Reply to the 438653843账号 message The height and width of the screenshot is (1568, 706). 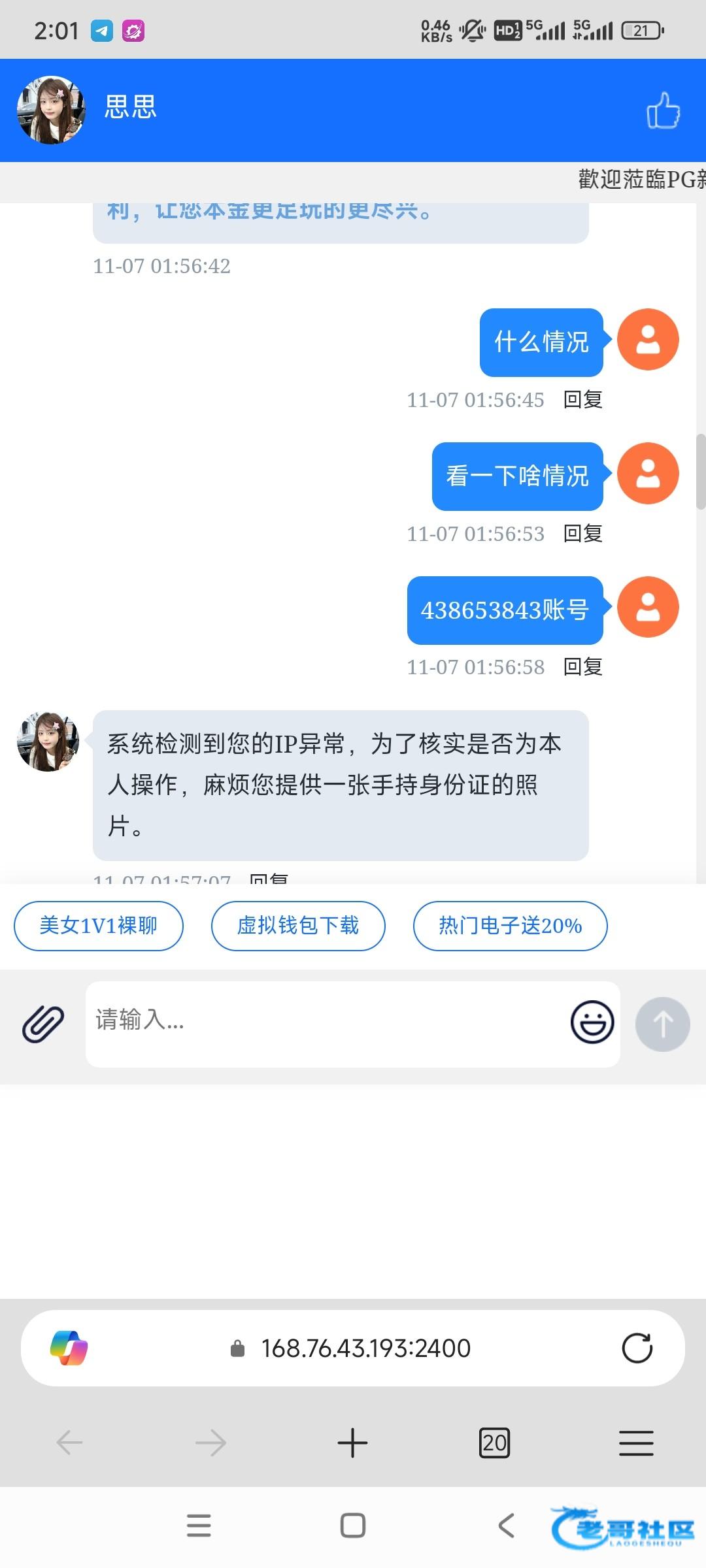(x=582, y=666)
